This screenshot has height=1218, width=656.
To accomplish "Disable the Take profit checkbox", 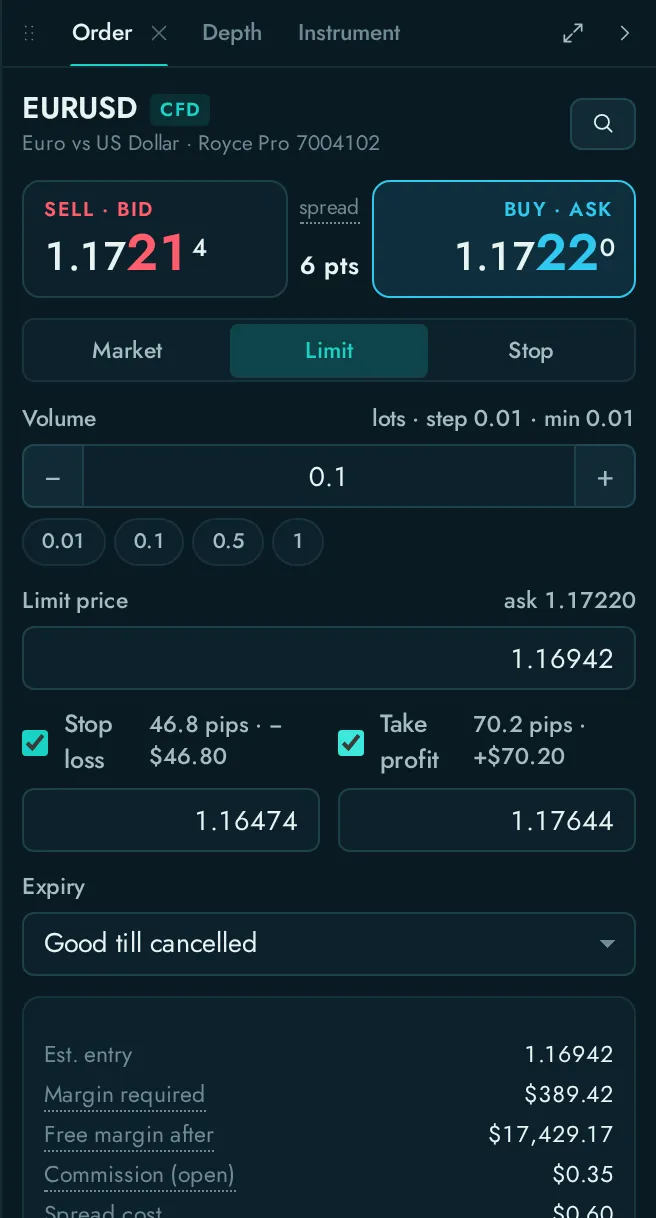I will click(351, 742).
